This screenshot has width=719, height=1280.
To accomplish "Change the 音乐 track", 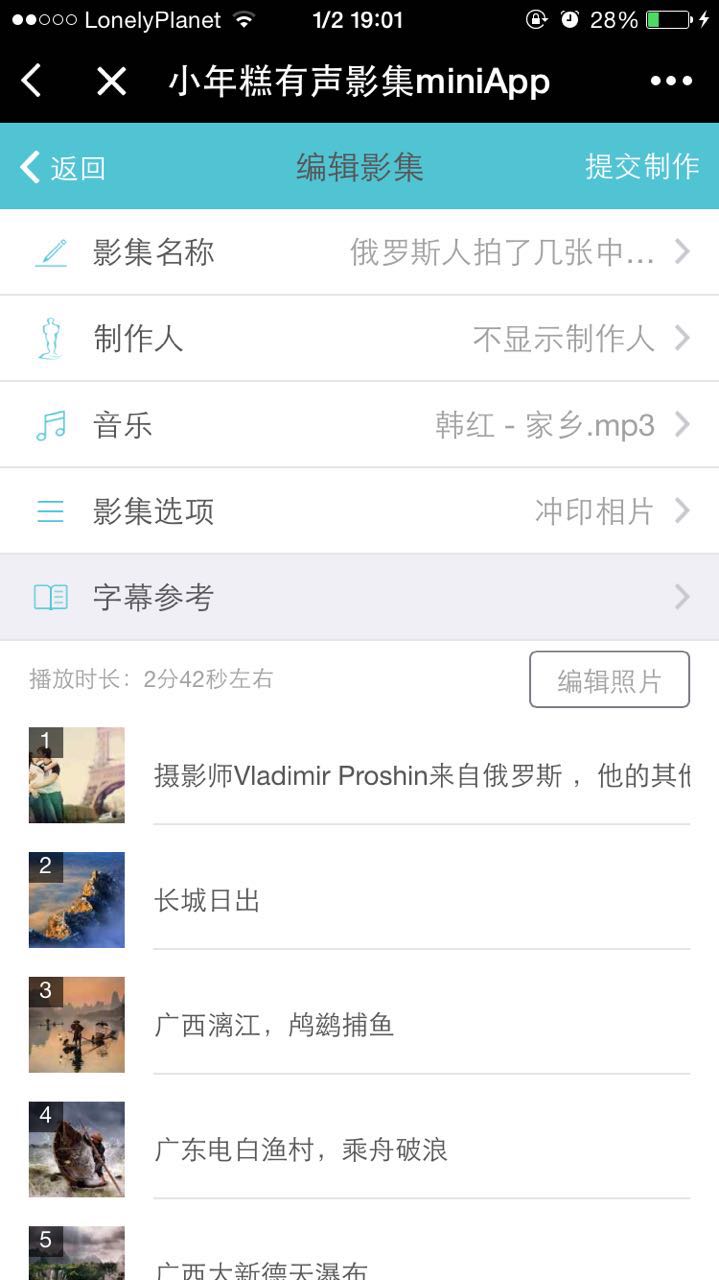I will pos(359,425).
